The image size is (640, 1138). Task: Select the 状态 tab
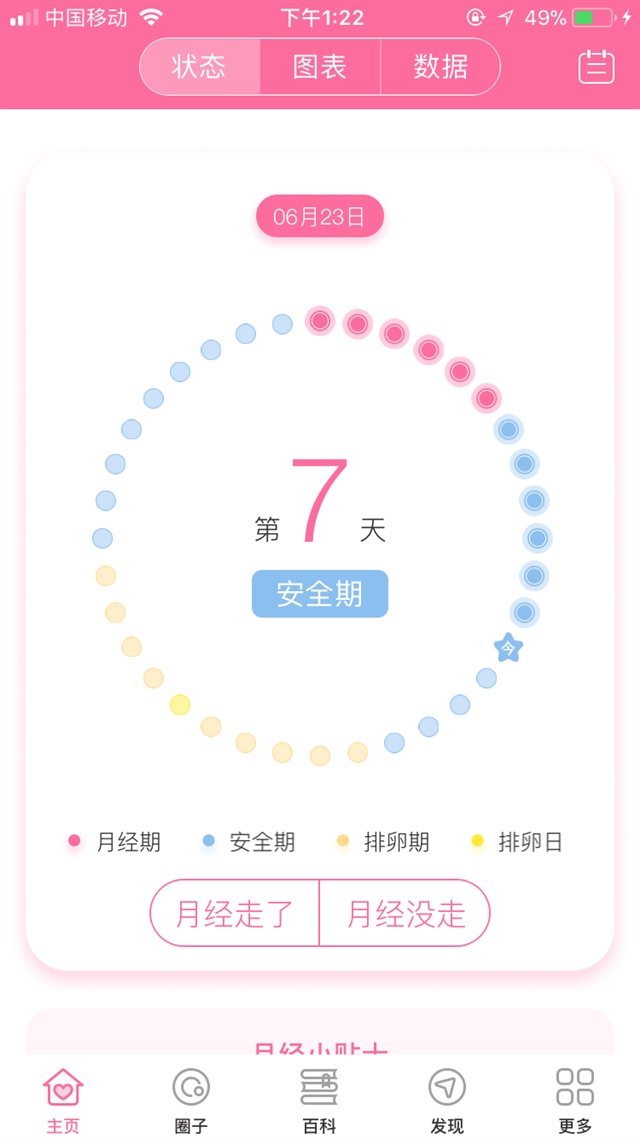pos(200,67)
